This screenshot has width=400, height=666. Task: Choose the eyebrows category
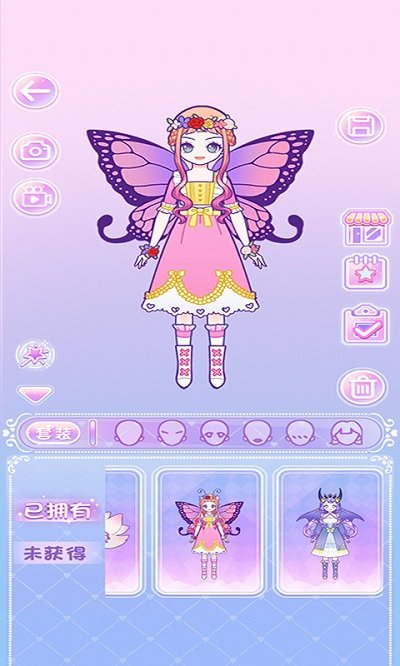point(172,433)
